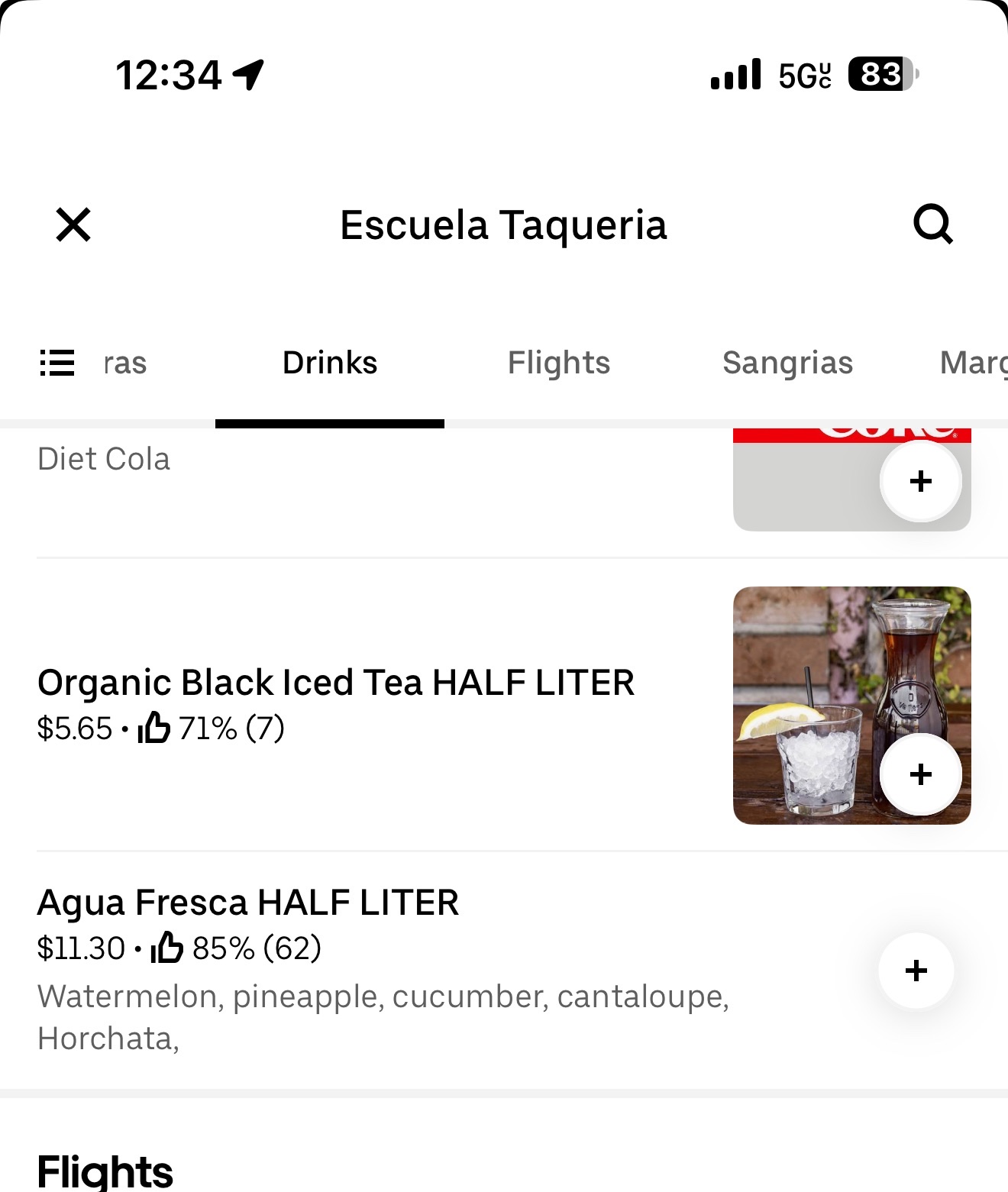Image resolution: width=1008 pixels, height=1192 pixels.
Task: Search the restaurant menu
Action: point(932,225)
